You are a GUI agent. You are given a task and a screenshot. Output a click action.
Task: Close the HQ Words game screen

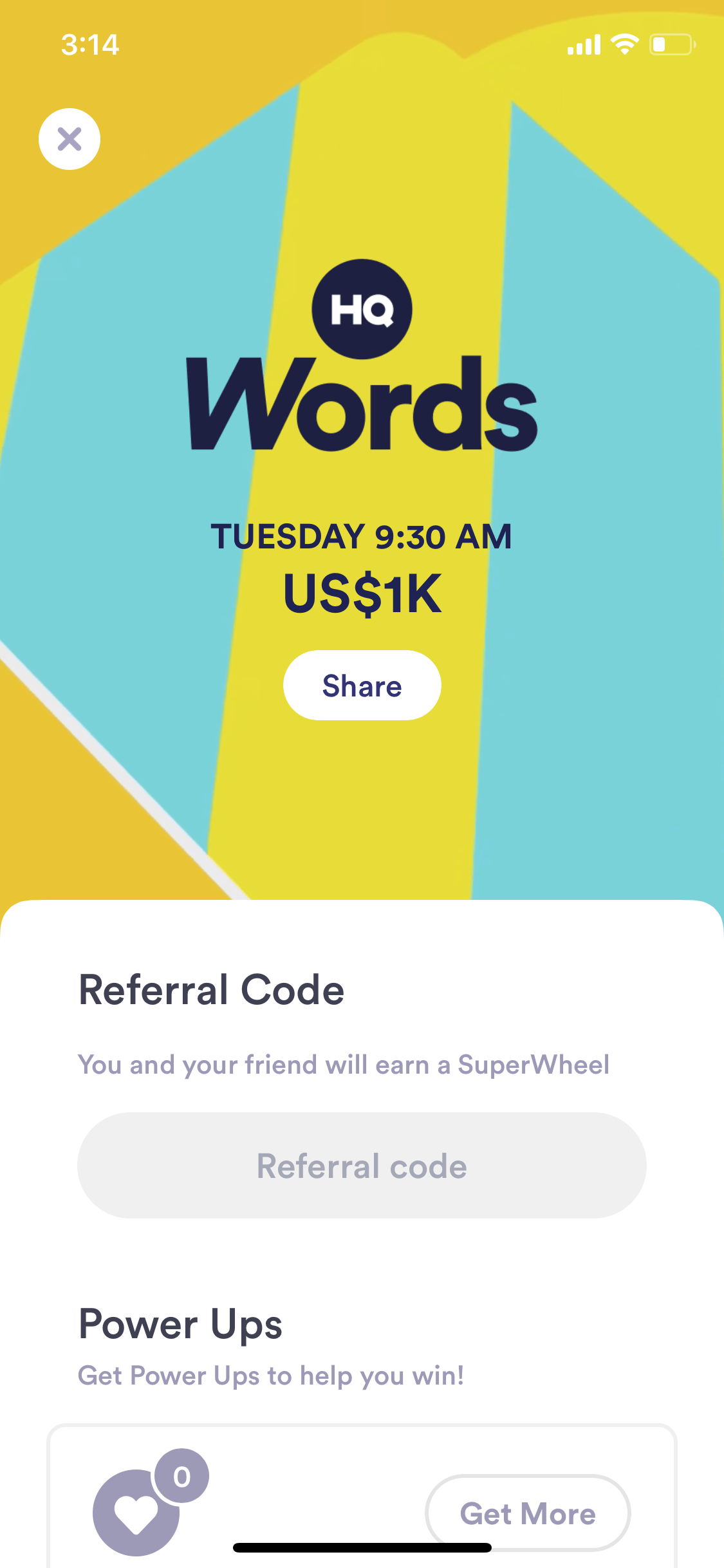coord(70,139)
